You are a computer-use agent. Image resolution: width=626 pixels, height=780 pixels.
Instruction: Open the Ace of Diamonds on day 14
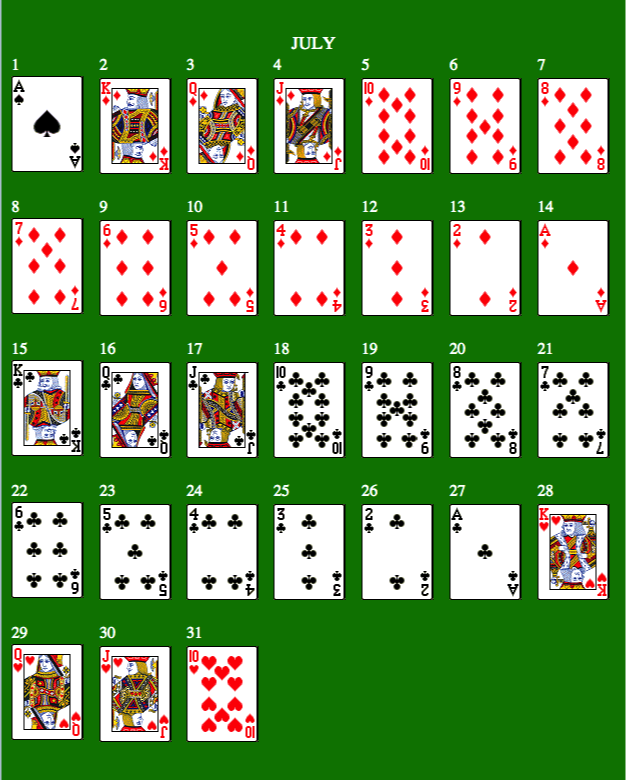coord(573,267)
